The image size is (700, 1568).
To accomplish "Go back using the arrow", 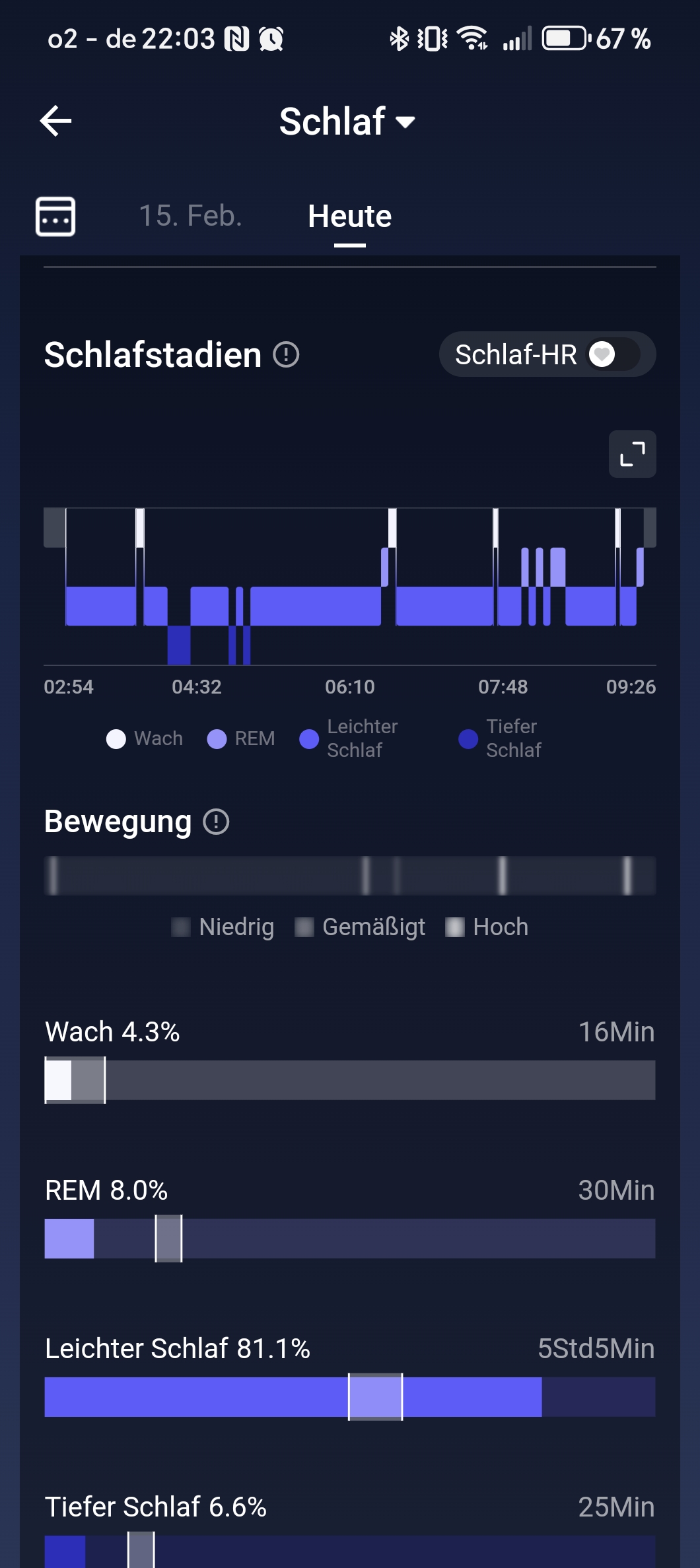I will pyautogui.click(x=56, y=121).
